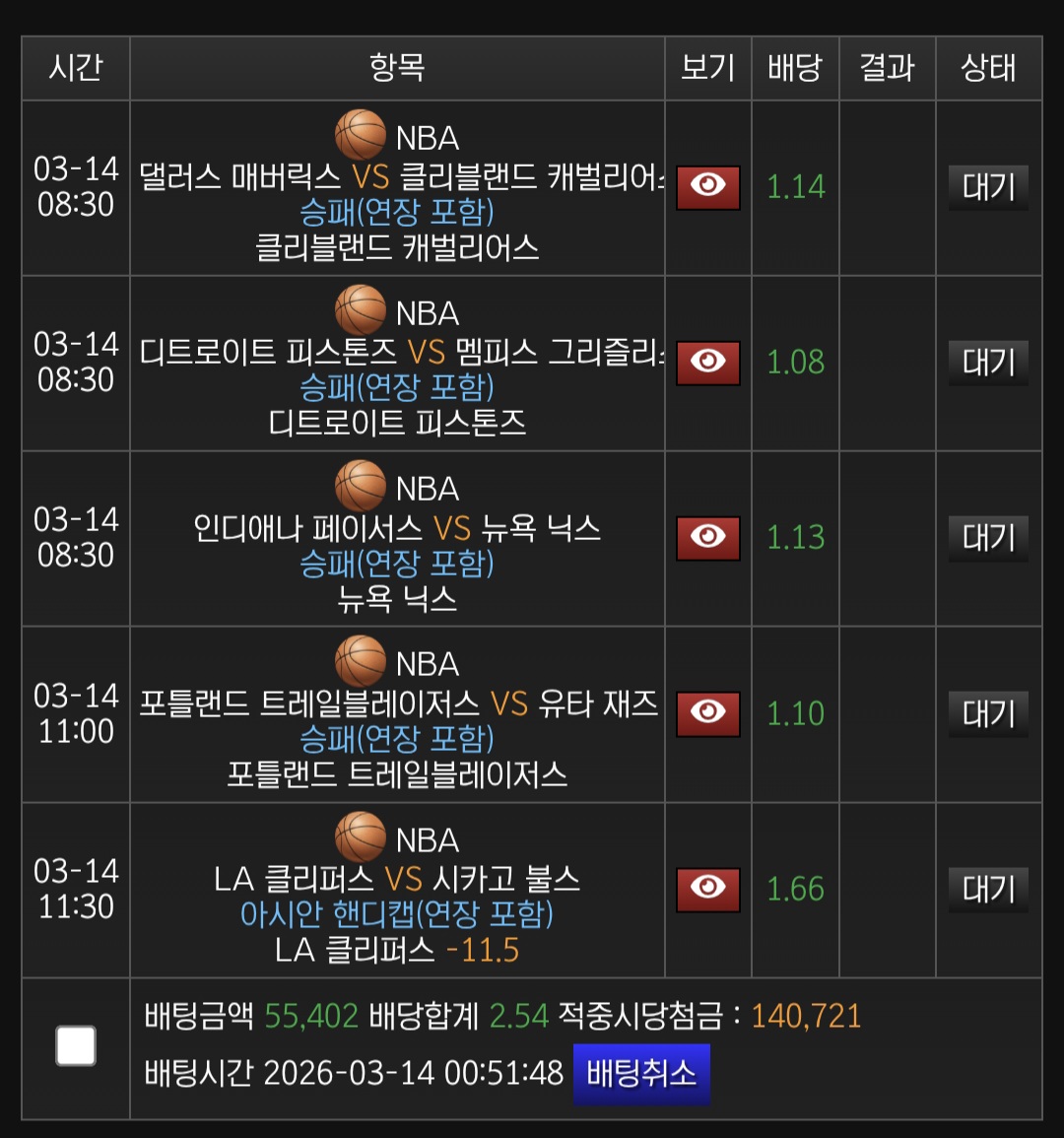Cancel the bet with 배팅취소
The height and width of the screenshot is (1138, 1064).
[641, 1073]
